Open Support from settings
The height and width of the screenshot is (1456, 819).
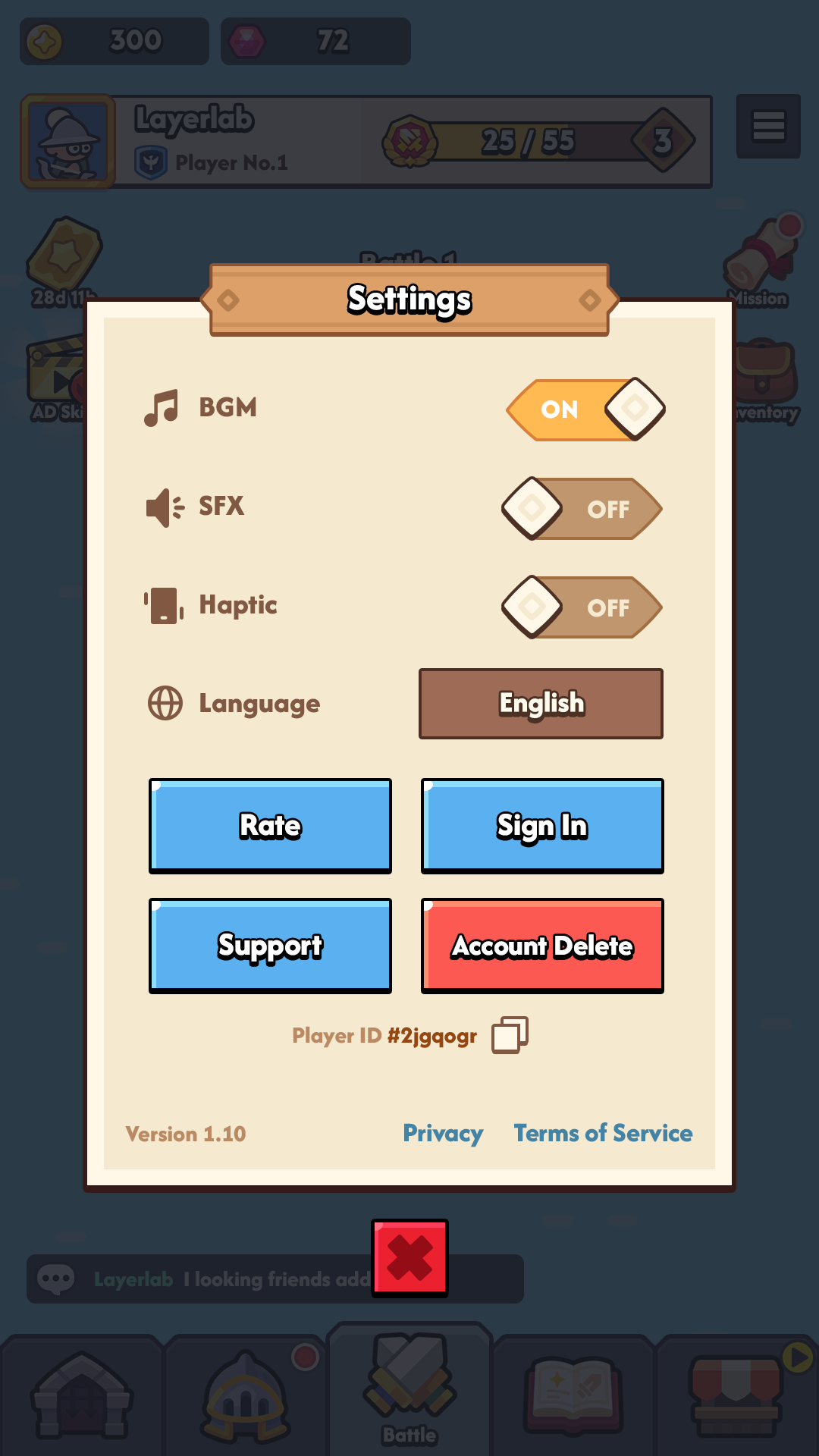[x=270, y=946]
